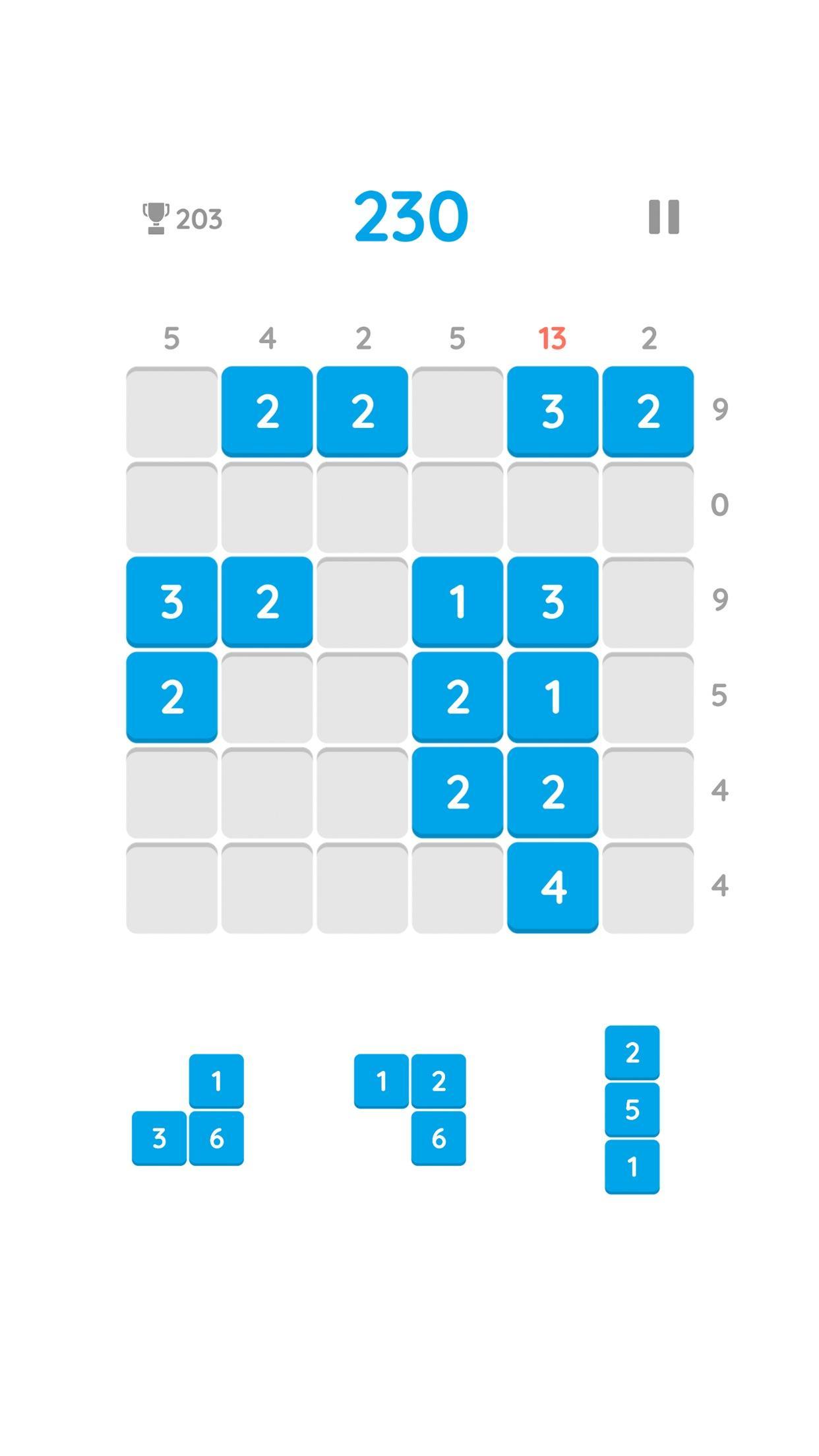Pause the game

pos(663,217)
